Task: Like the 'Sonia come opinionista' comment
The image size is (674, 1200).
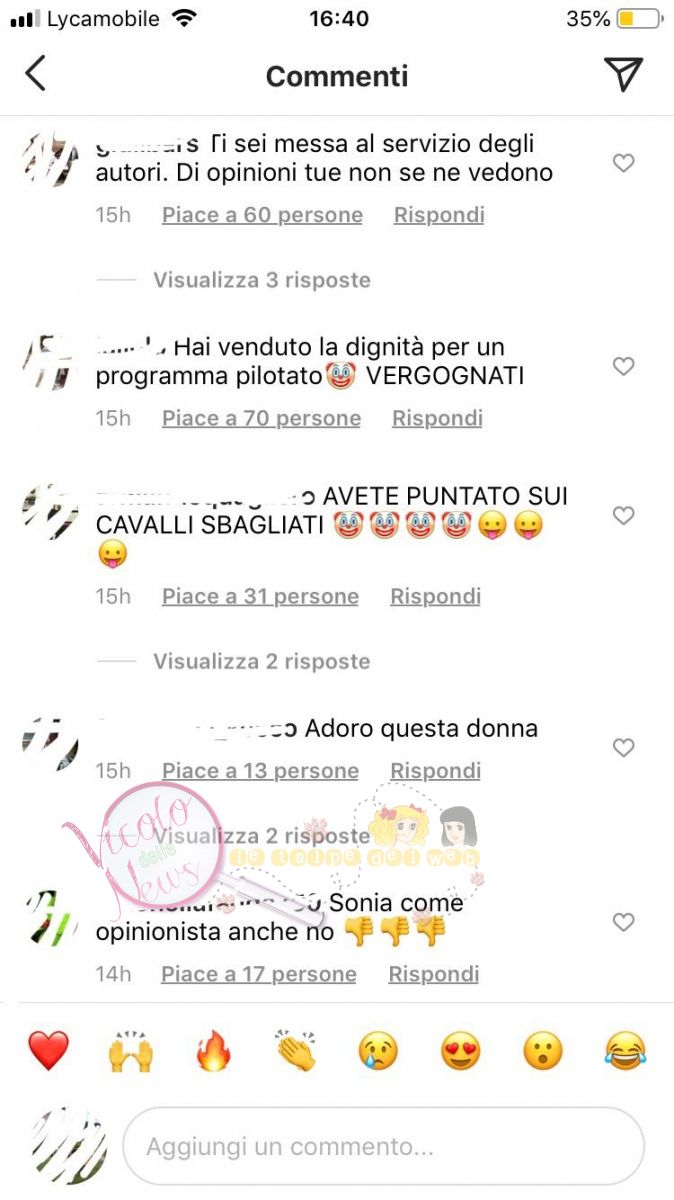Action: (x=623, y=922)
